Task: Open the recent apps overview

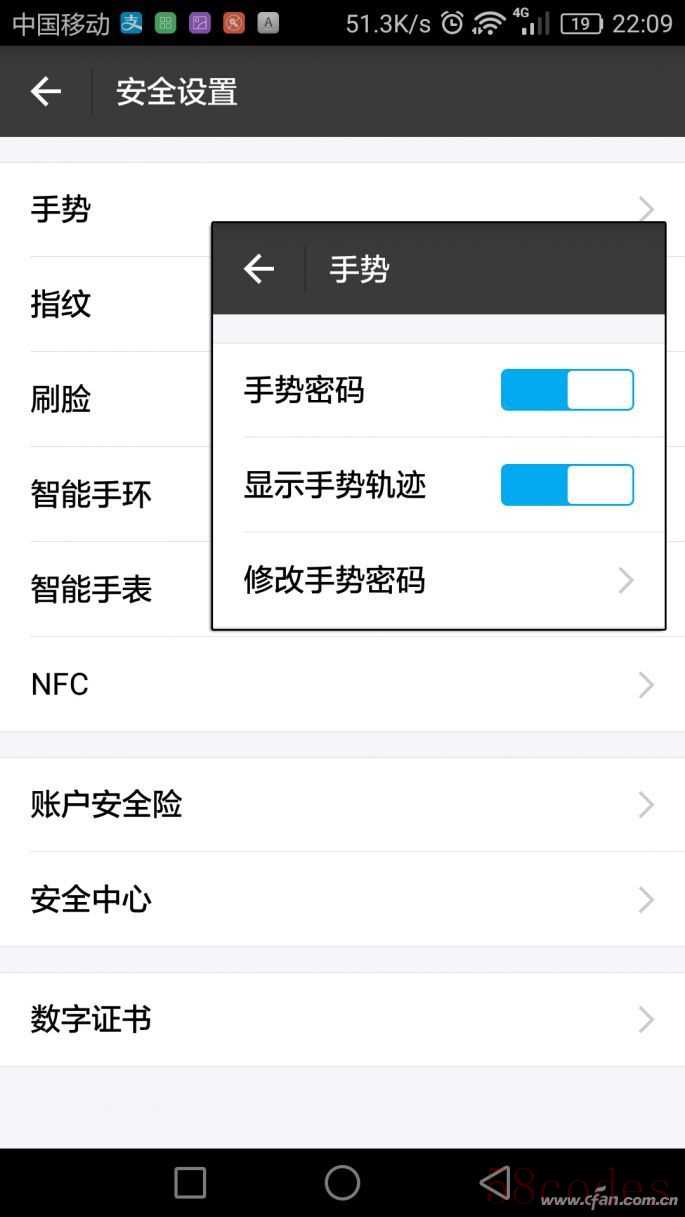Action: pyautogui.click(x=190, y=1182)
